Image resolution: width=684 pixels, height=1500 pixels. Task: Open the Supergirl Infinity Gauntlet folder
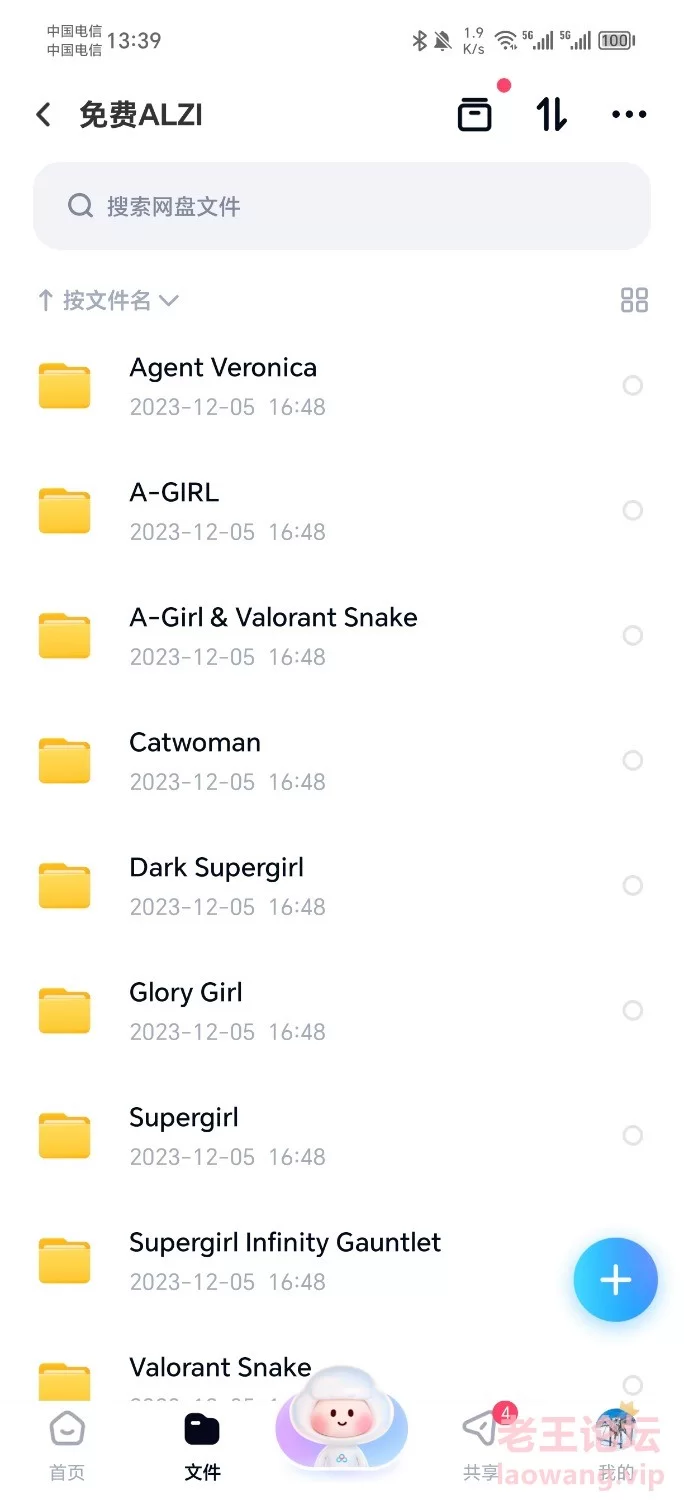coord(285,1260)
